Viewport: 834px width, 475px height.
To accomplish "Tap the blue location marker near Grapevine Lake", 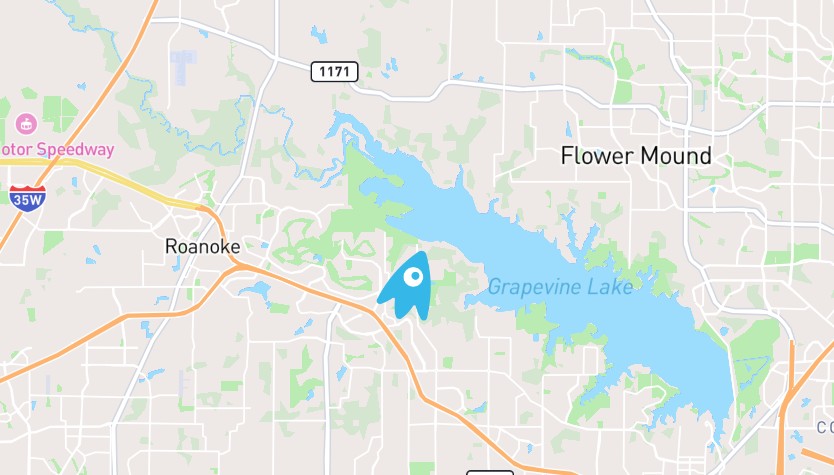I will pos(409,286).
